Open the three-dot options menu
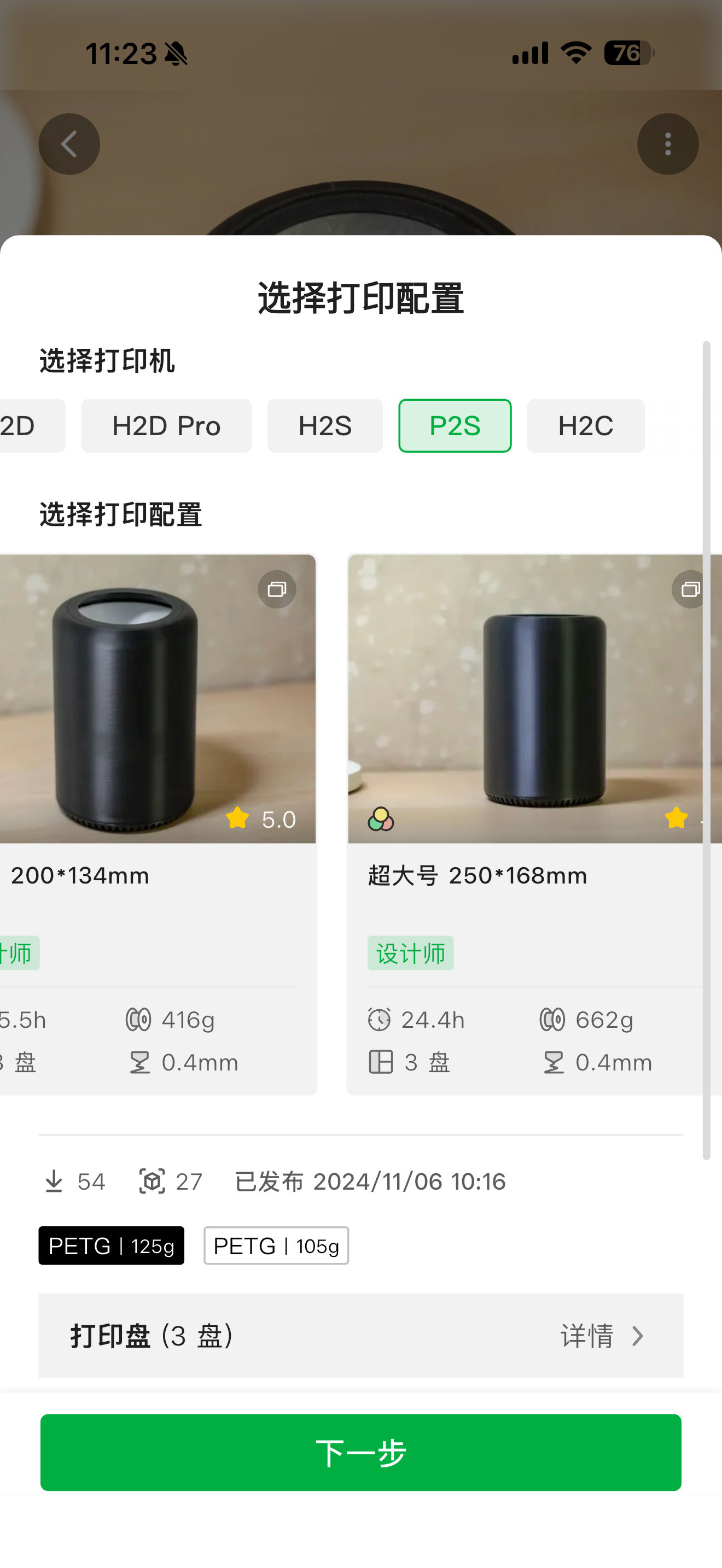This screenshot has height=1568, width=722. point(667,144)
